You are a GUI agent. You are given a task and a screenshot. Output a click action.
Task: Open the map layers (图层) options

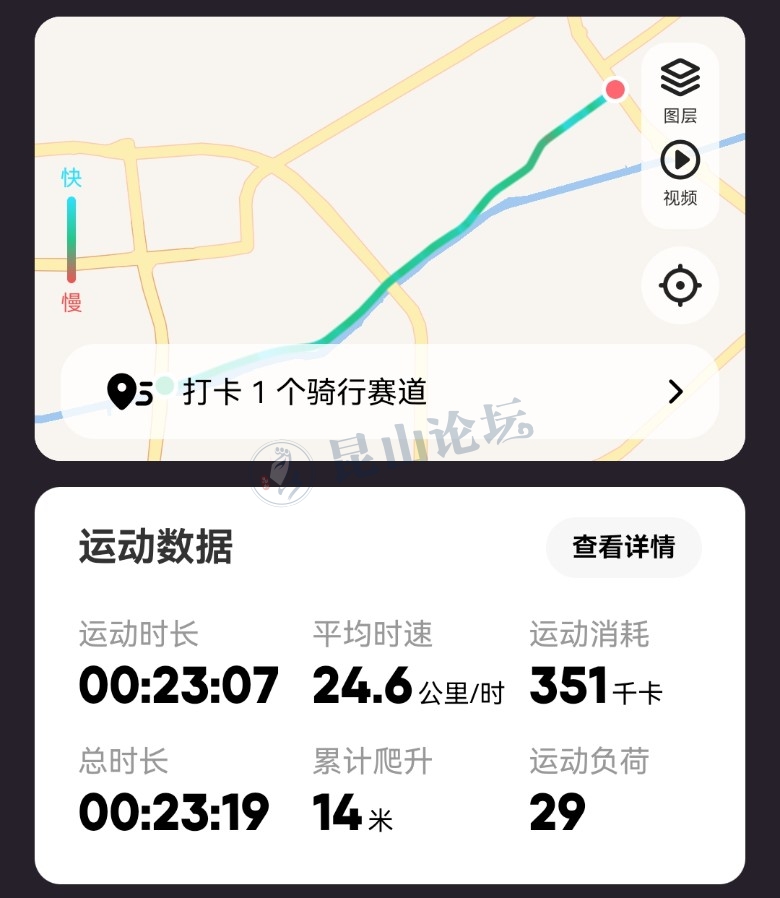click(680, 88)
